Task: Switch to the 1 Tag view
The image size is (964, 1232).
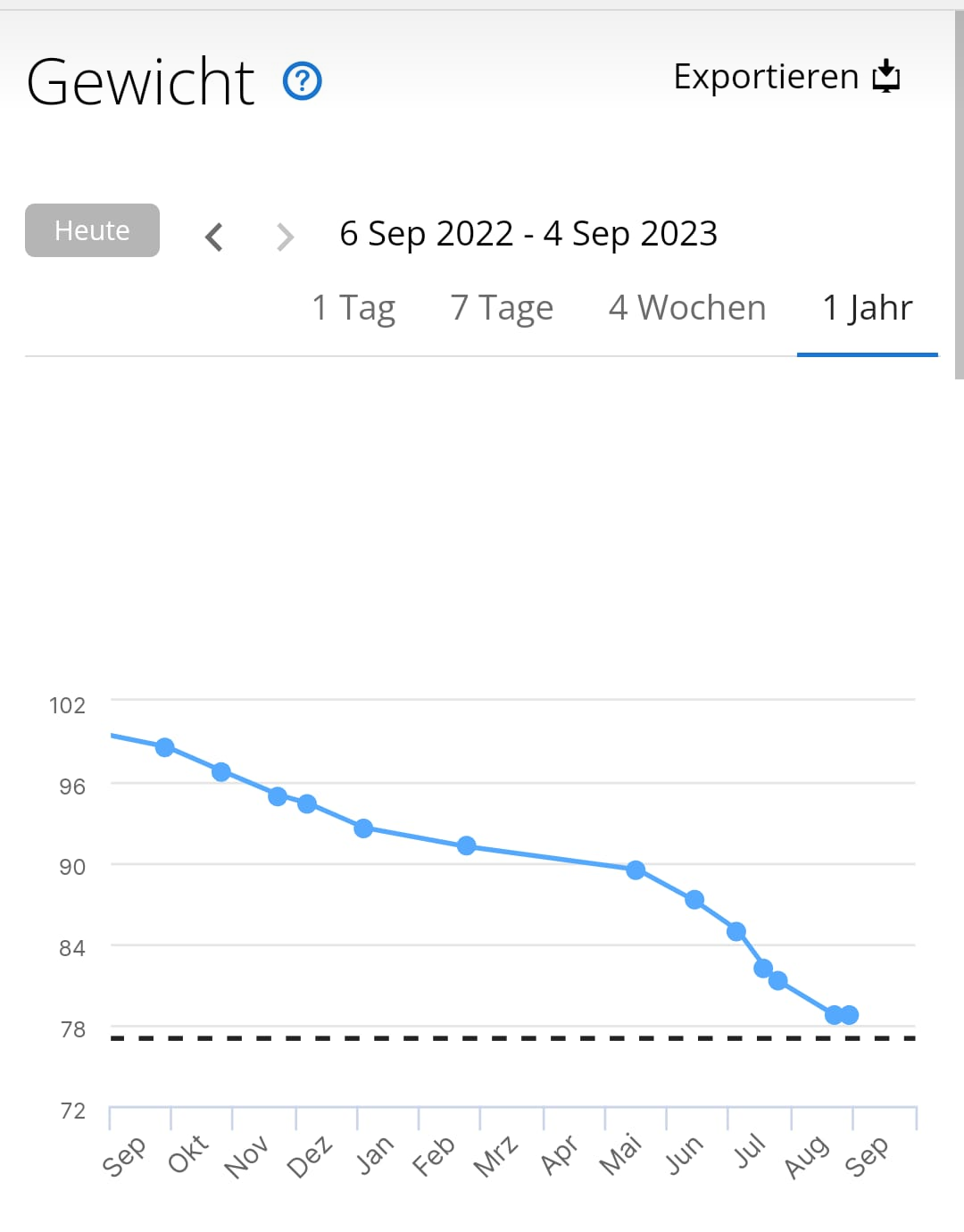Action: [353, 308]
